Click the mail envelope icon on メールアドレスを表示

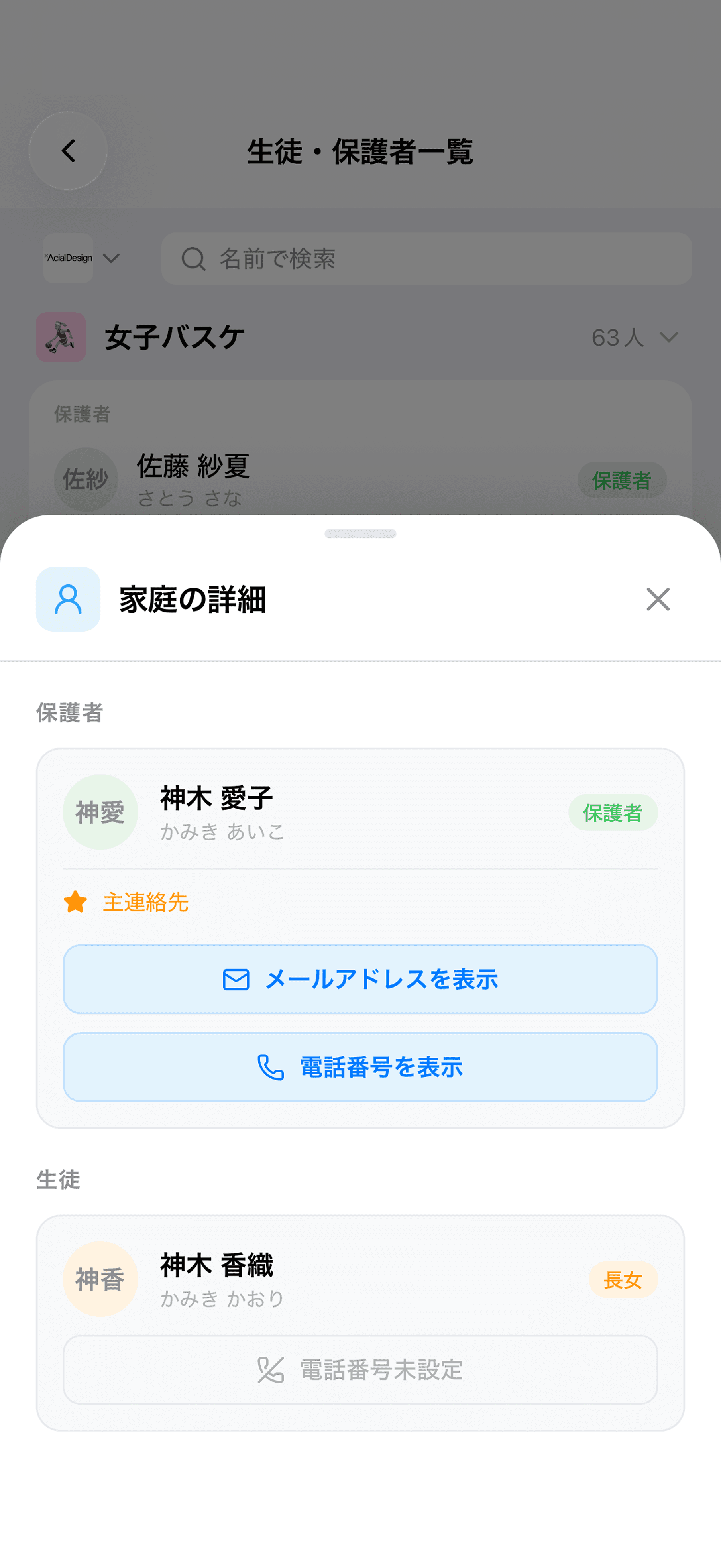coord(236,979)
